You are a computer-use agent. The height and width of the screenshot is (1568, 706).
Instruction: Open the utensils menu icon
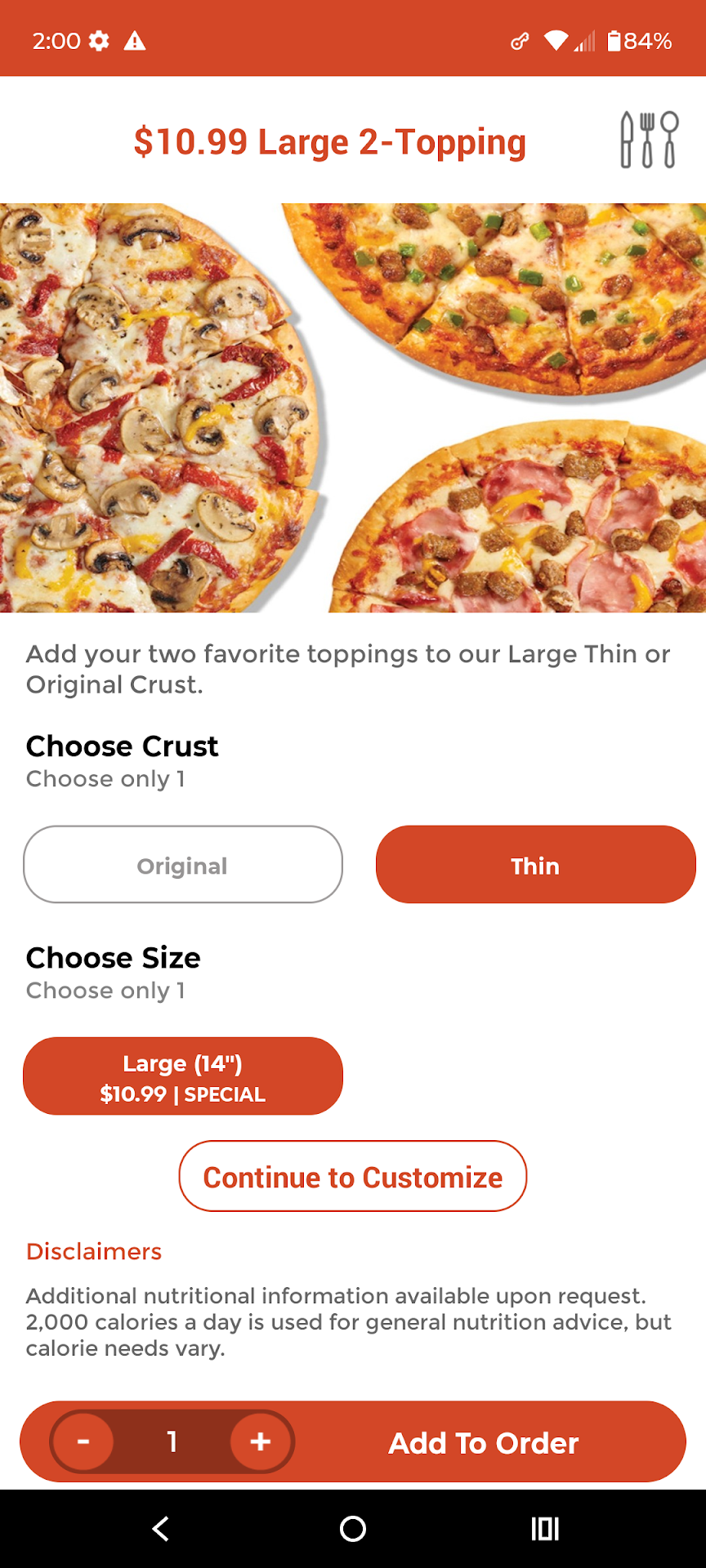pos(649,140)
